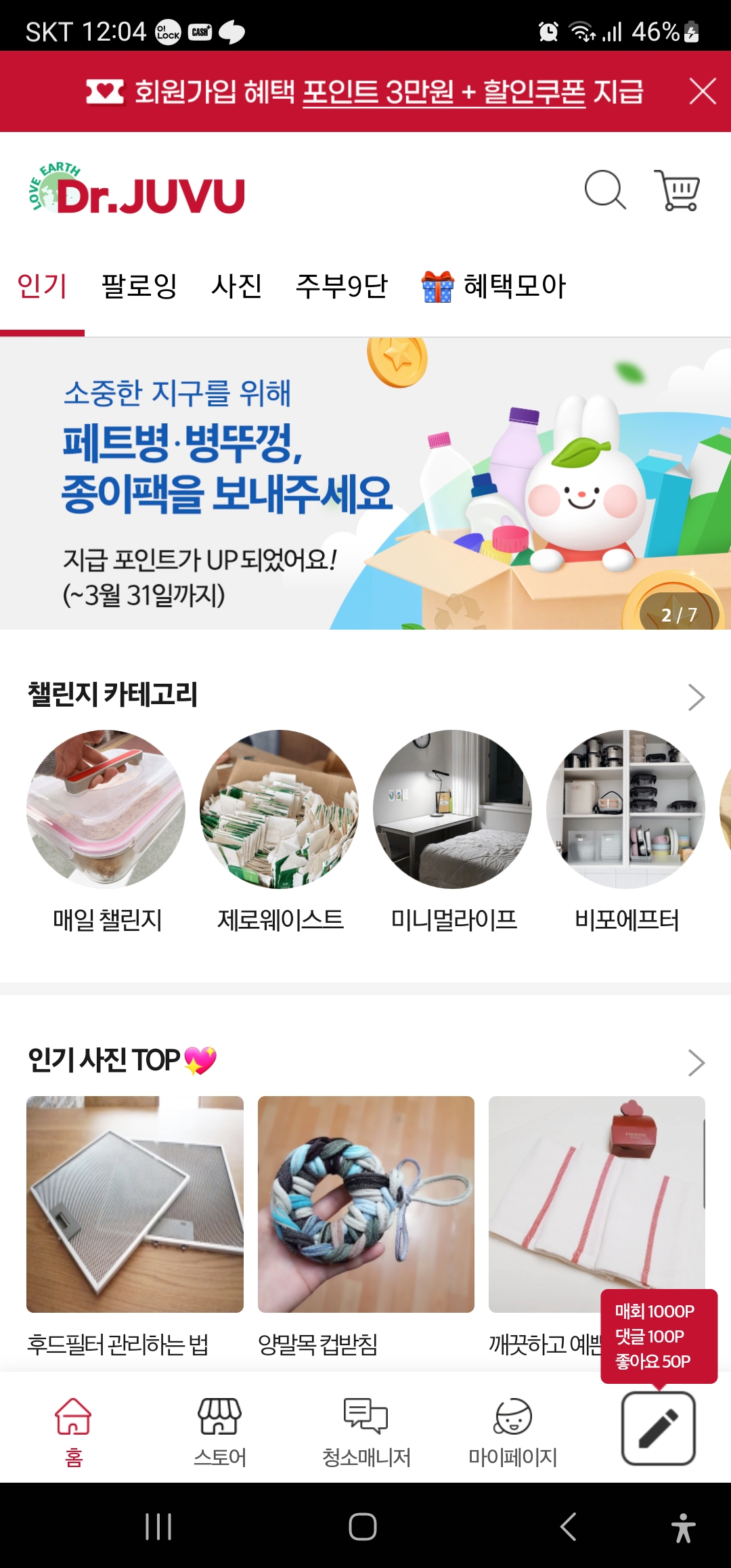Open the shopping cart
This screenshot has width=731, height=1568.
[678, 190]
